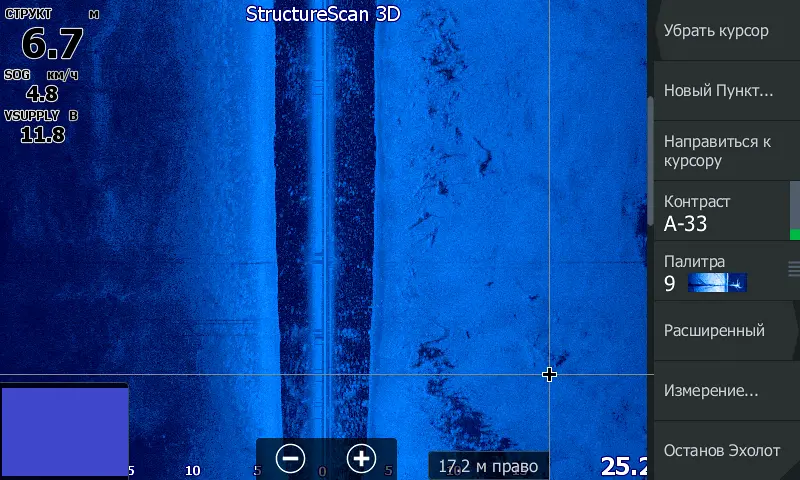Zoom in with plus button
The height and width of the screenshot is (480, 800).
[x=361, y=459]
